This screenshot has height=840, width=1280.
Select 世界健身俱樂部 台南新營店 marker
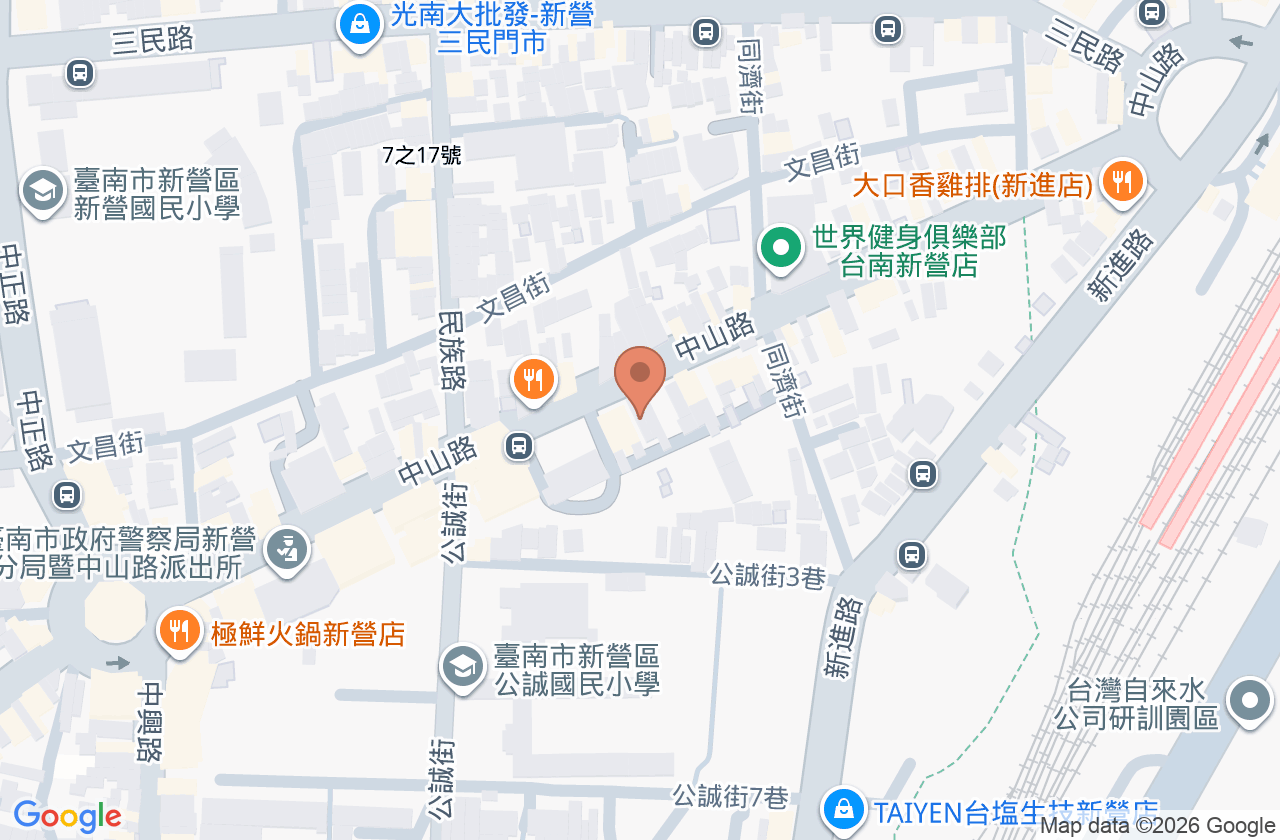click(781, 249)
